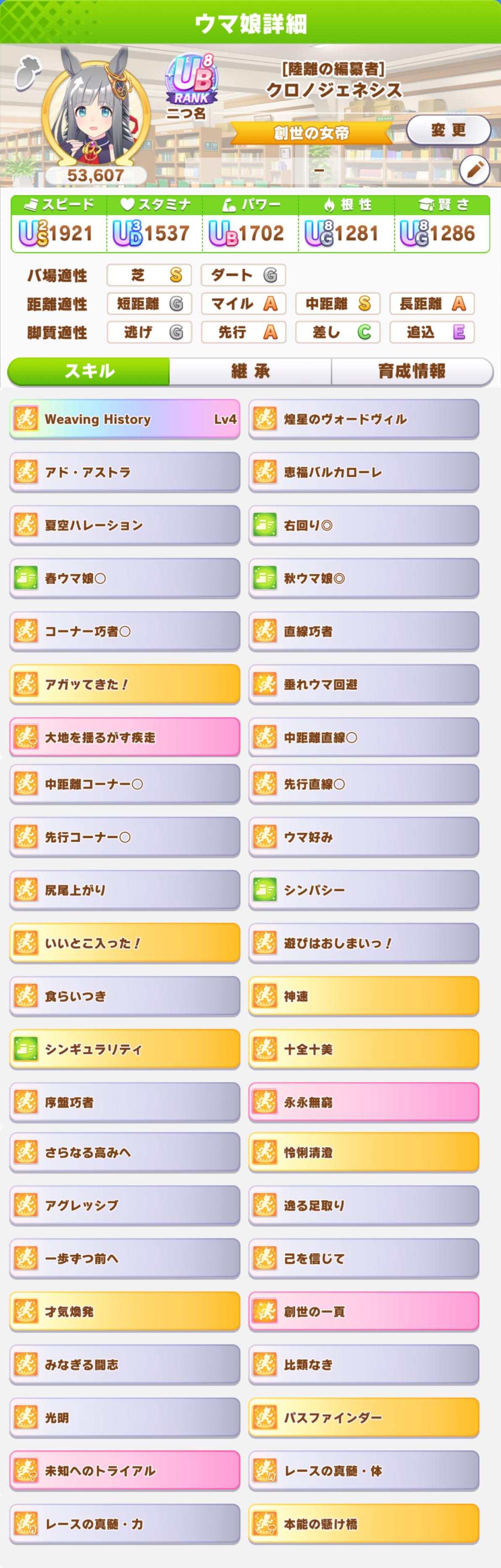
Task: Open the 右回り◎ skill entry
Action: (363, 525)
